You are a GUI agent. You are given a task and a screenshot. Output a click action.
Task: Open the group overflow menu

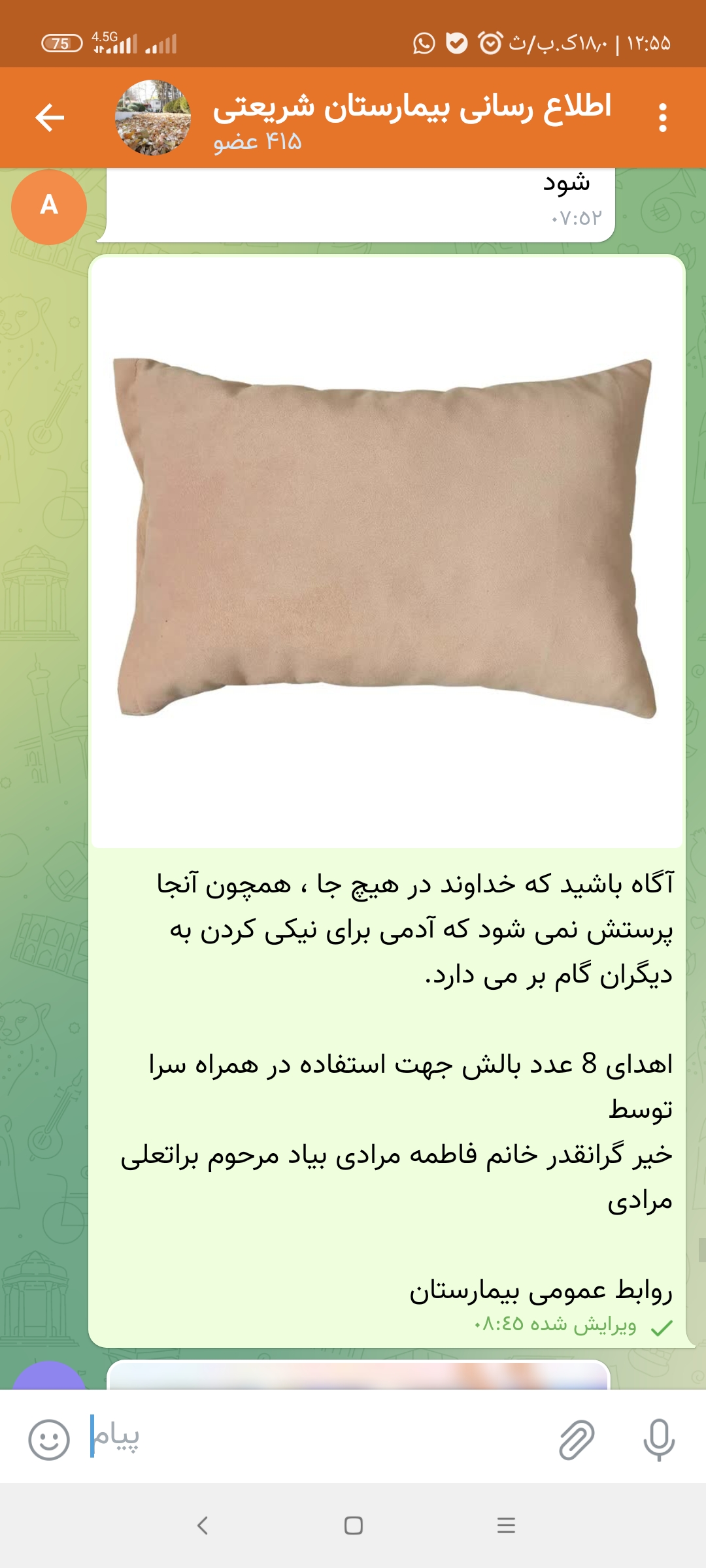pos(663,118)
